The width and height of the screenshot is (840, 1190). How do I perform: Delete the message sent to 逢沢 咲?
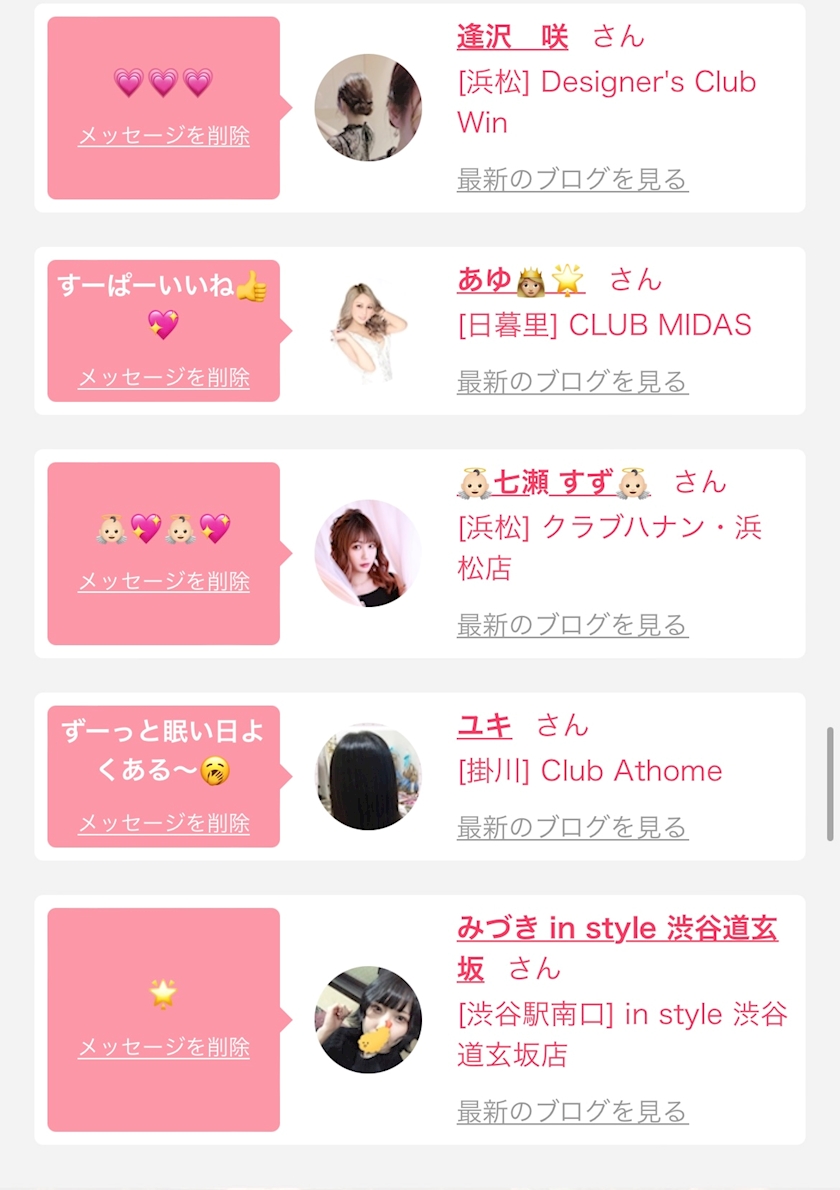pos(164,136)
